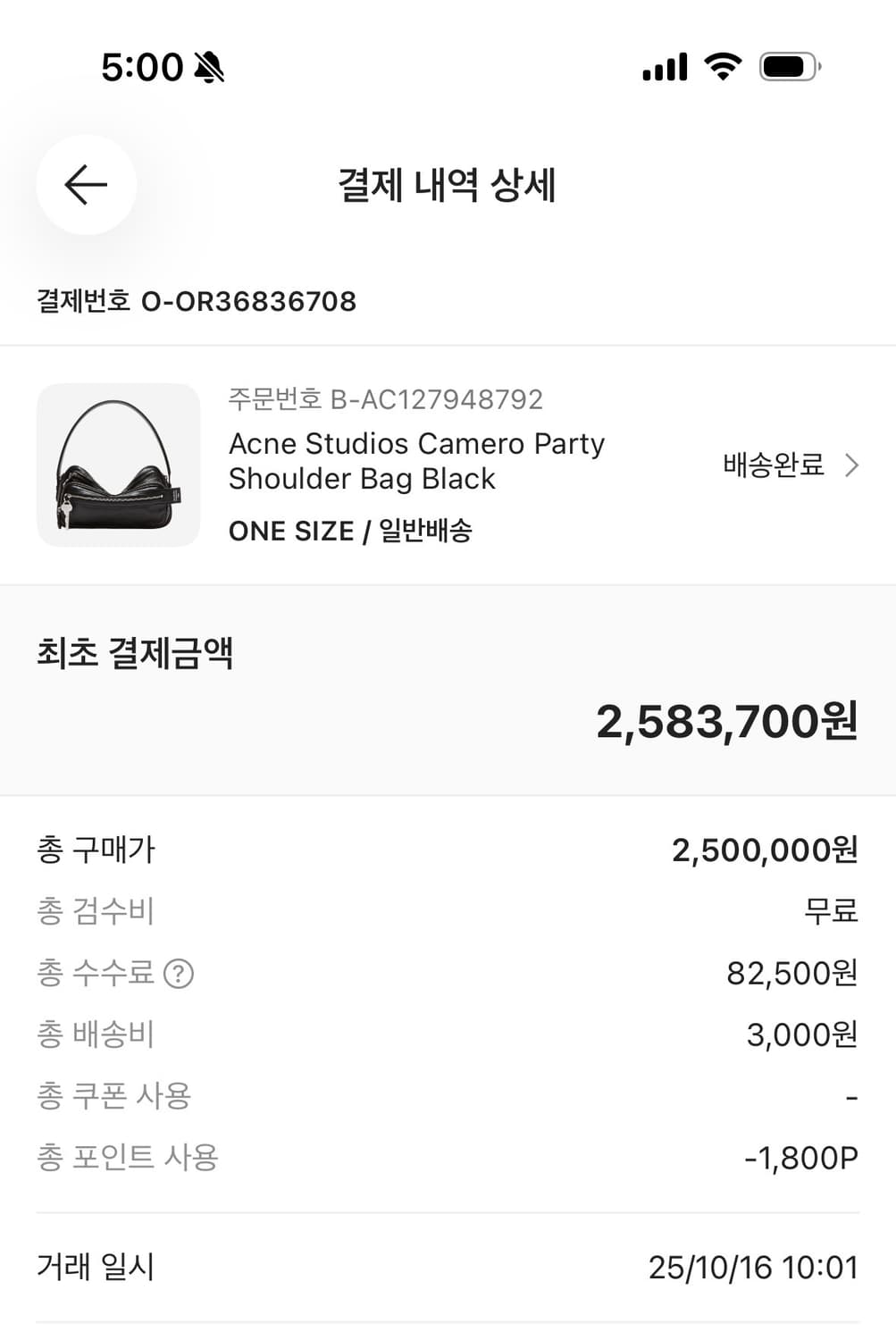Click the battery indicator in the status bar
896x1340 pixels.
[x=786, y=66]
